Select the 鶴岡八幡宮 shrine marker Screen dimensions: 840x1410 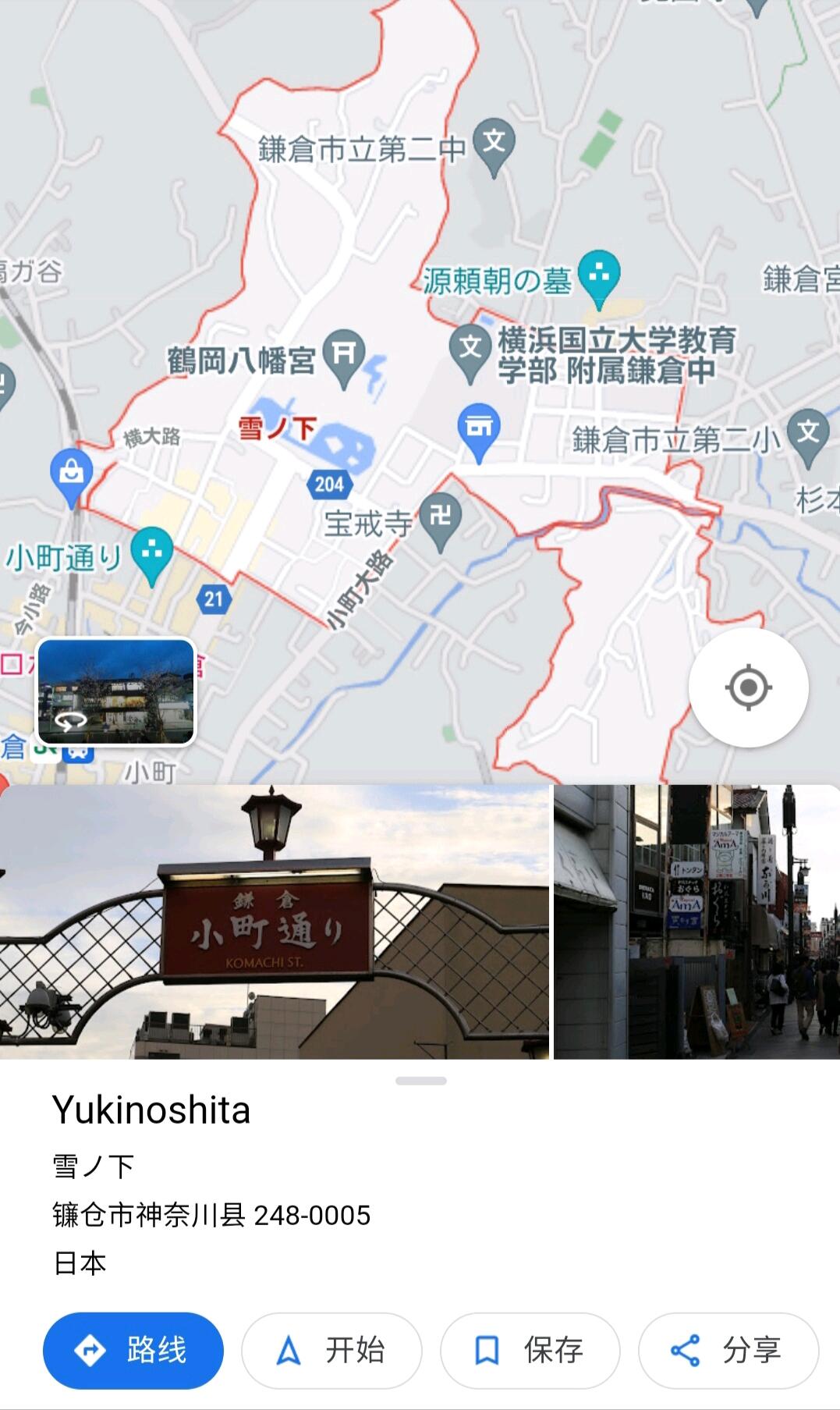tap(344, 357)
